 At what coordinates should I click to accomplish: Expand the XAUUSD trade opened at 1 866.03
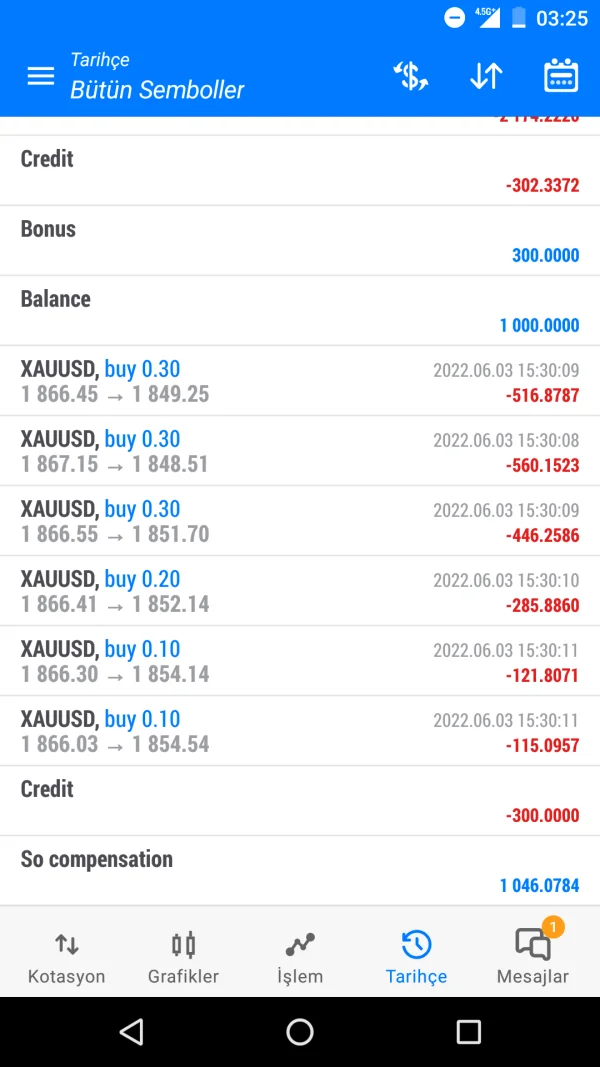[300, 731]
